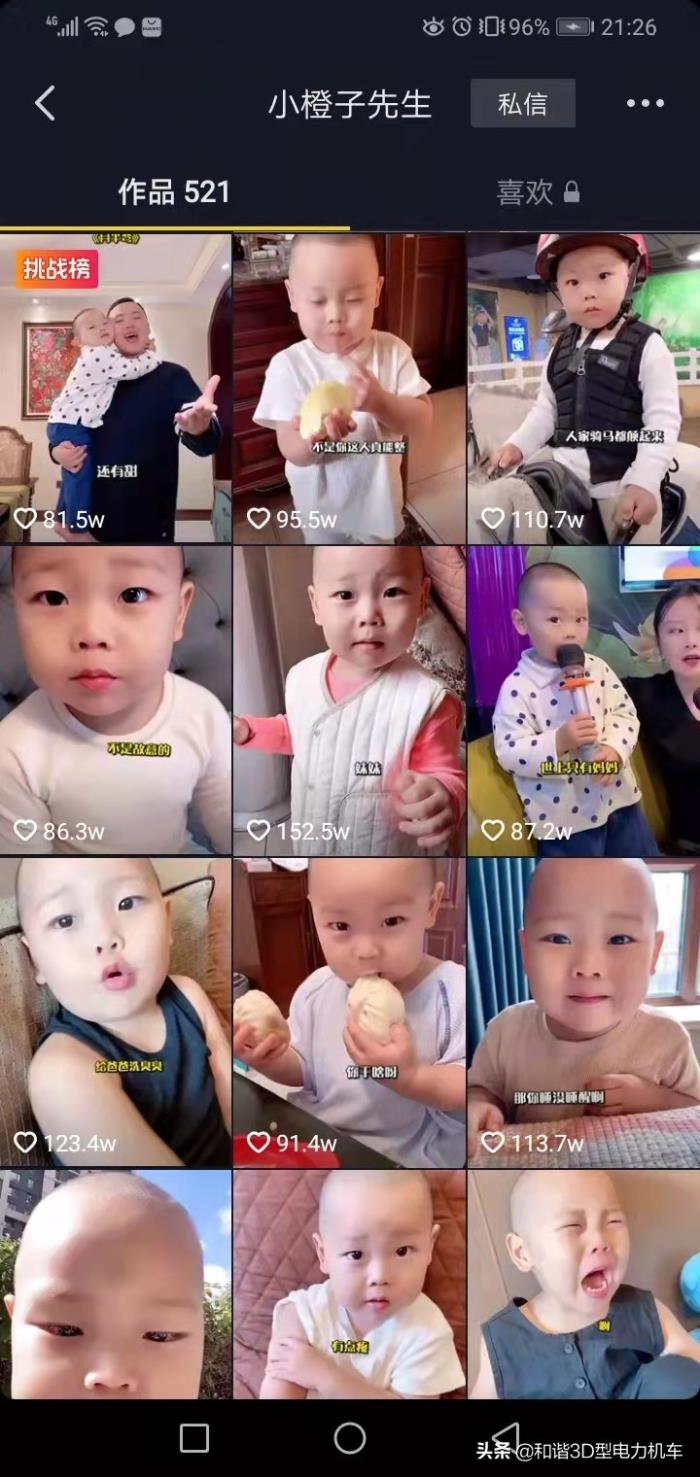
Task: Open the video with 152.5w likes
Action: [x=348, y=700]
